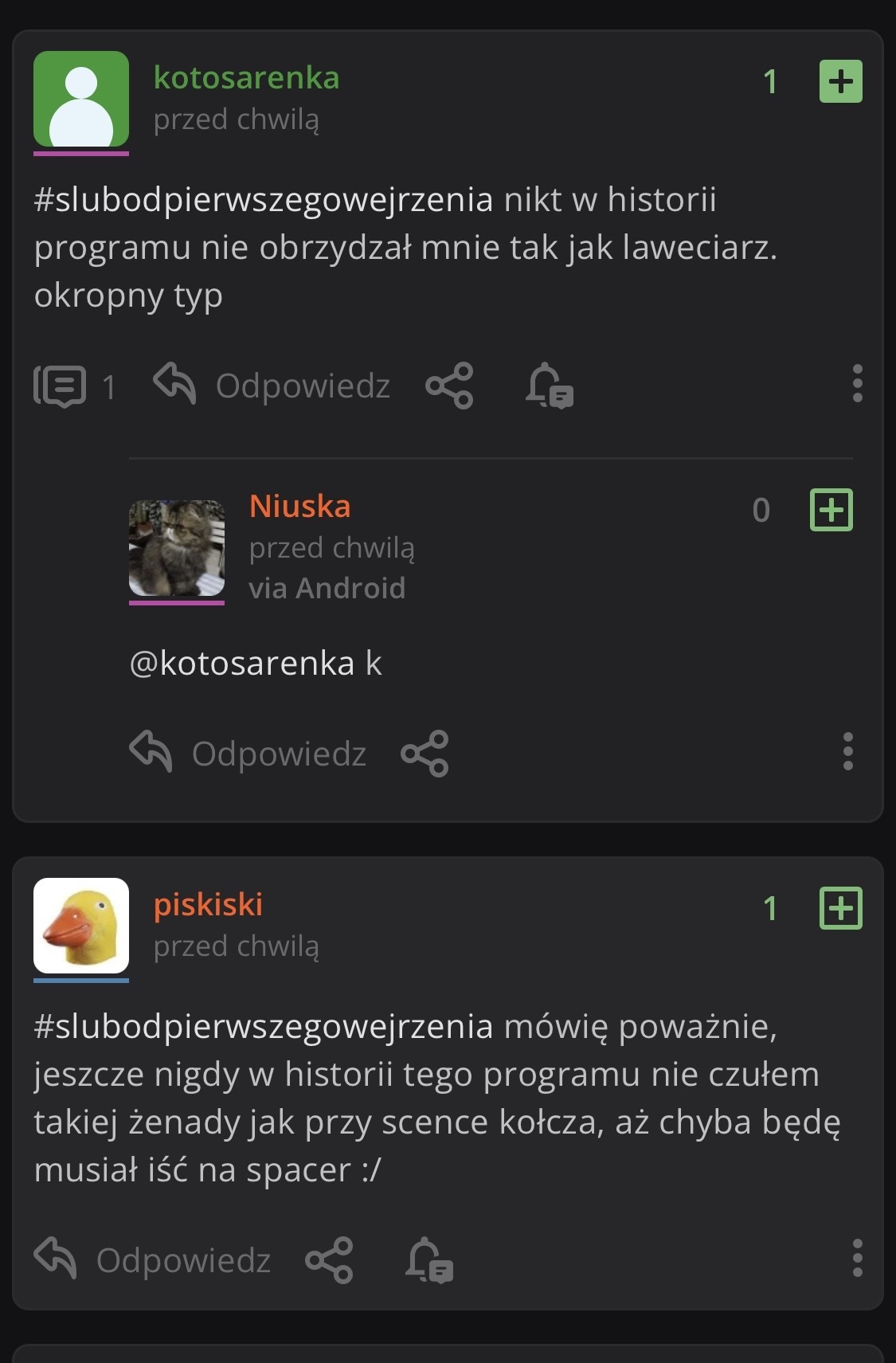Image resolution: width=896 pixels, height=1363 pixels.
Task: Upvote Niuska's comment
Action: coord(831,510)
